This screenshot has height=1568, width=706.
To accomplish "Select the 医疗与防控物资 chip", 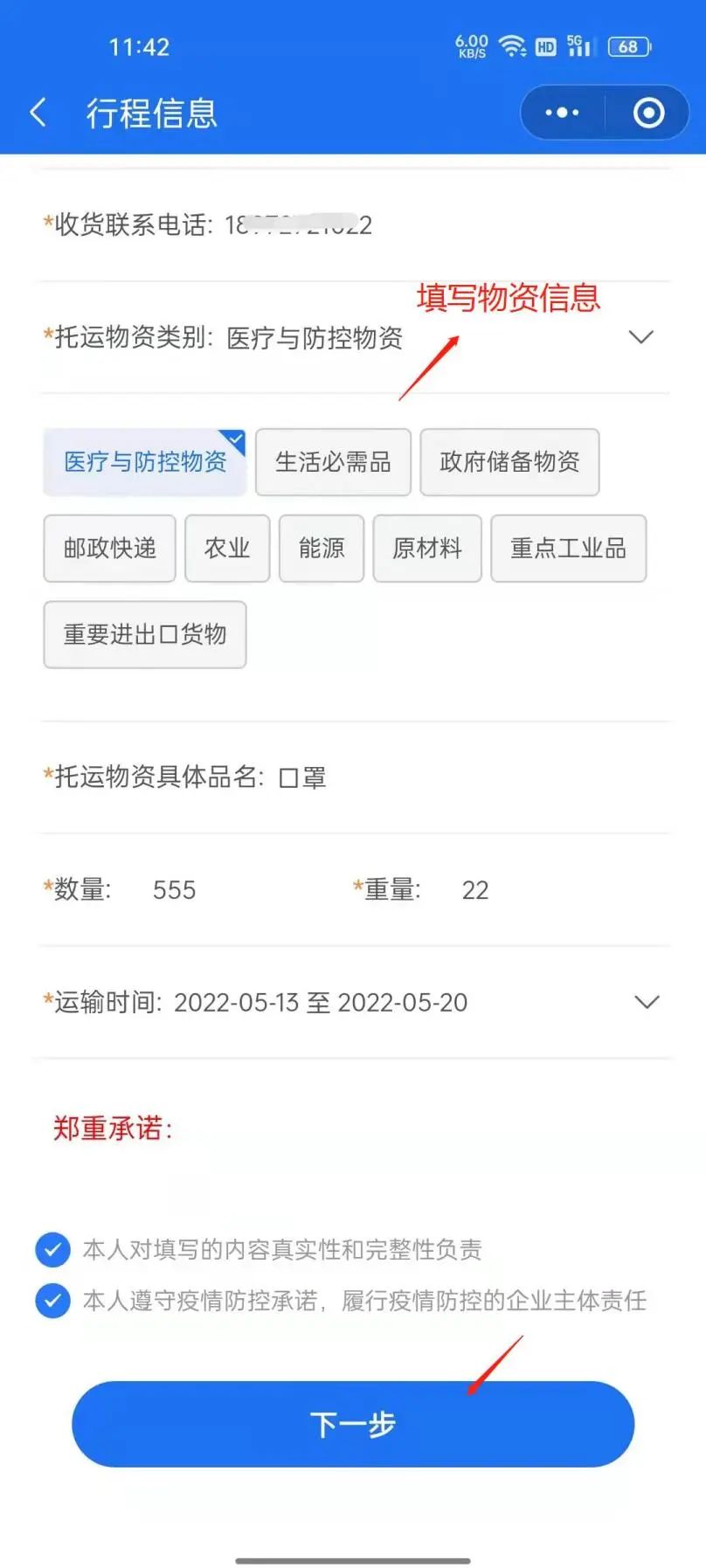I will click(145, 462).
